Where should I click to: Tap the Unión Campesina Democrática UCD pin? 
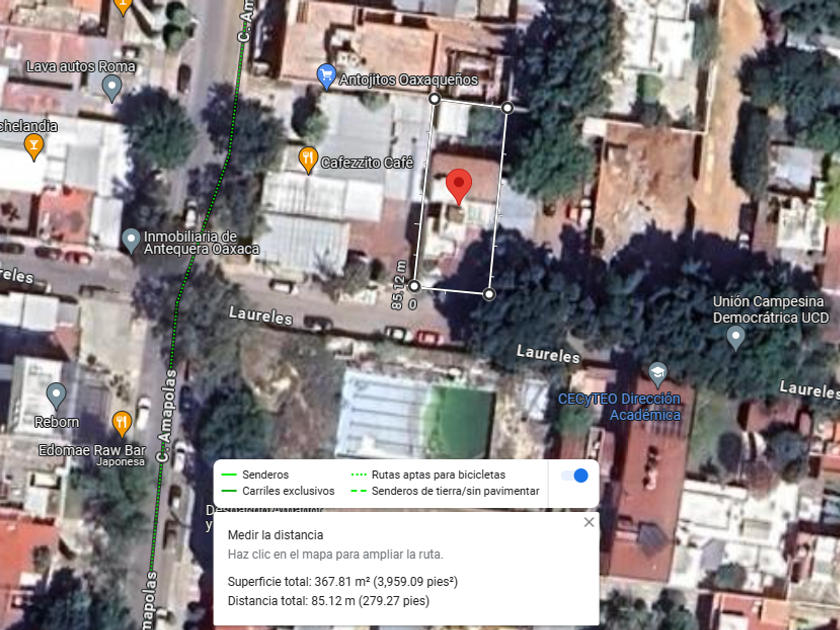(735, 338)
